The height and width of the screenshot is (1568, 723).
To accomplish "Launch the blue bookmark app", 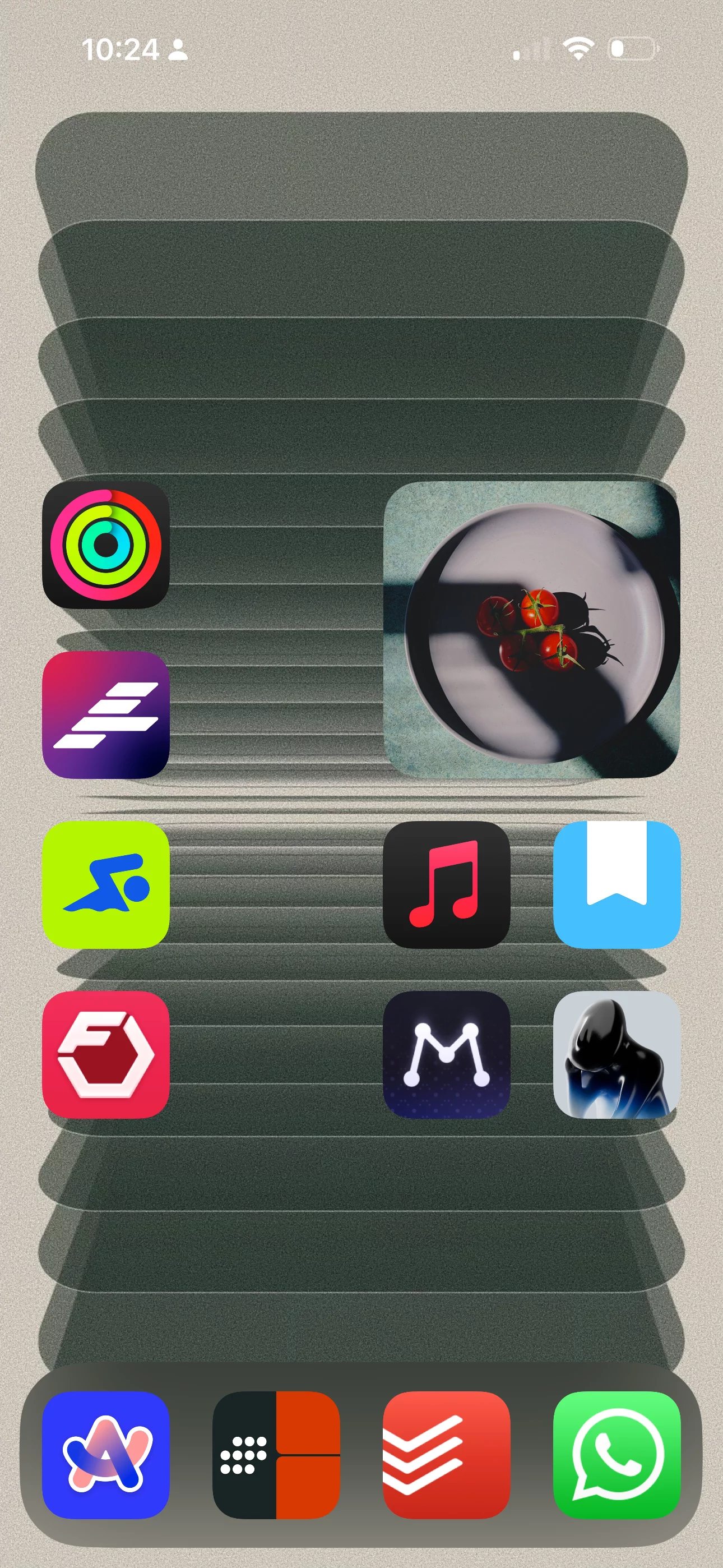I will 617,884.
